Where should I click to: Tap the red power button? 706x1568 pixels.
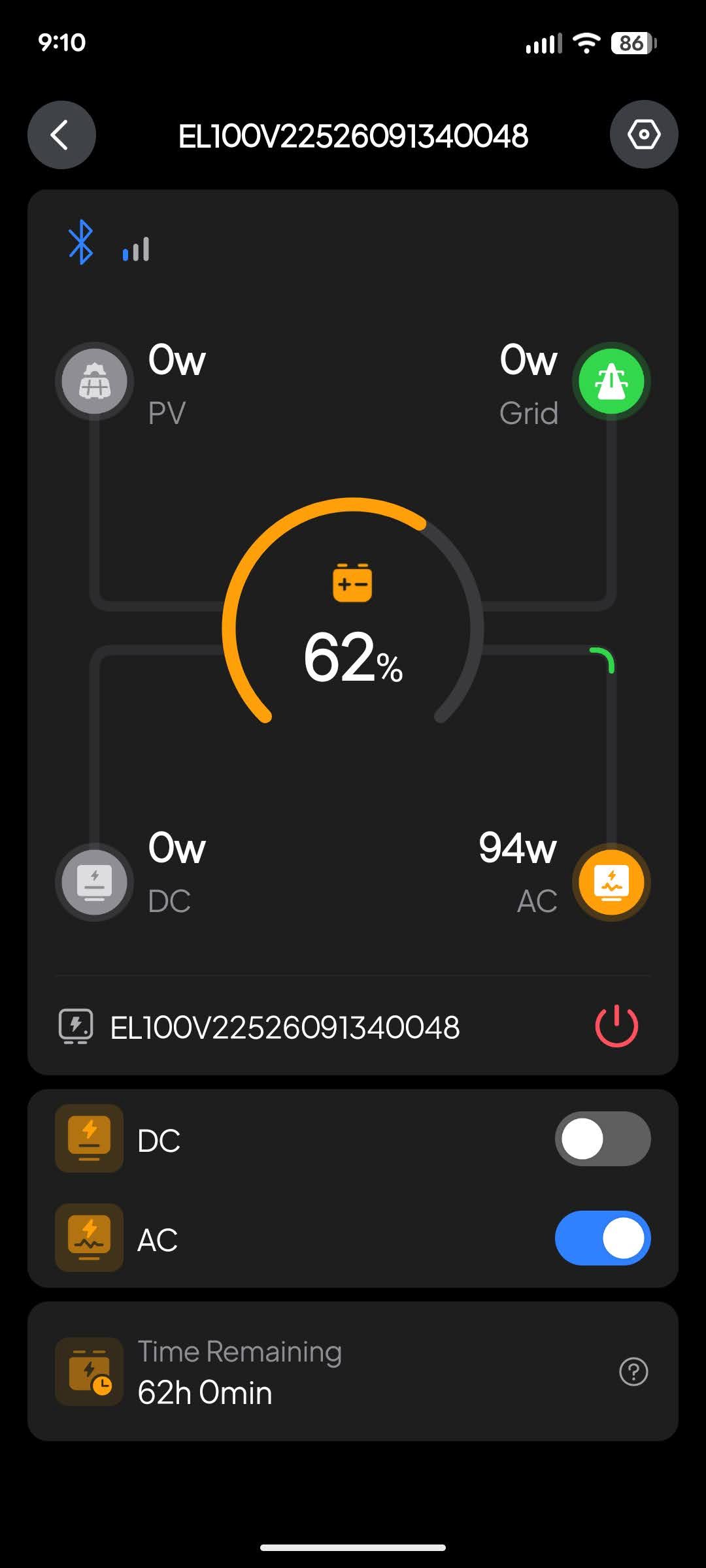point(616,1026)
